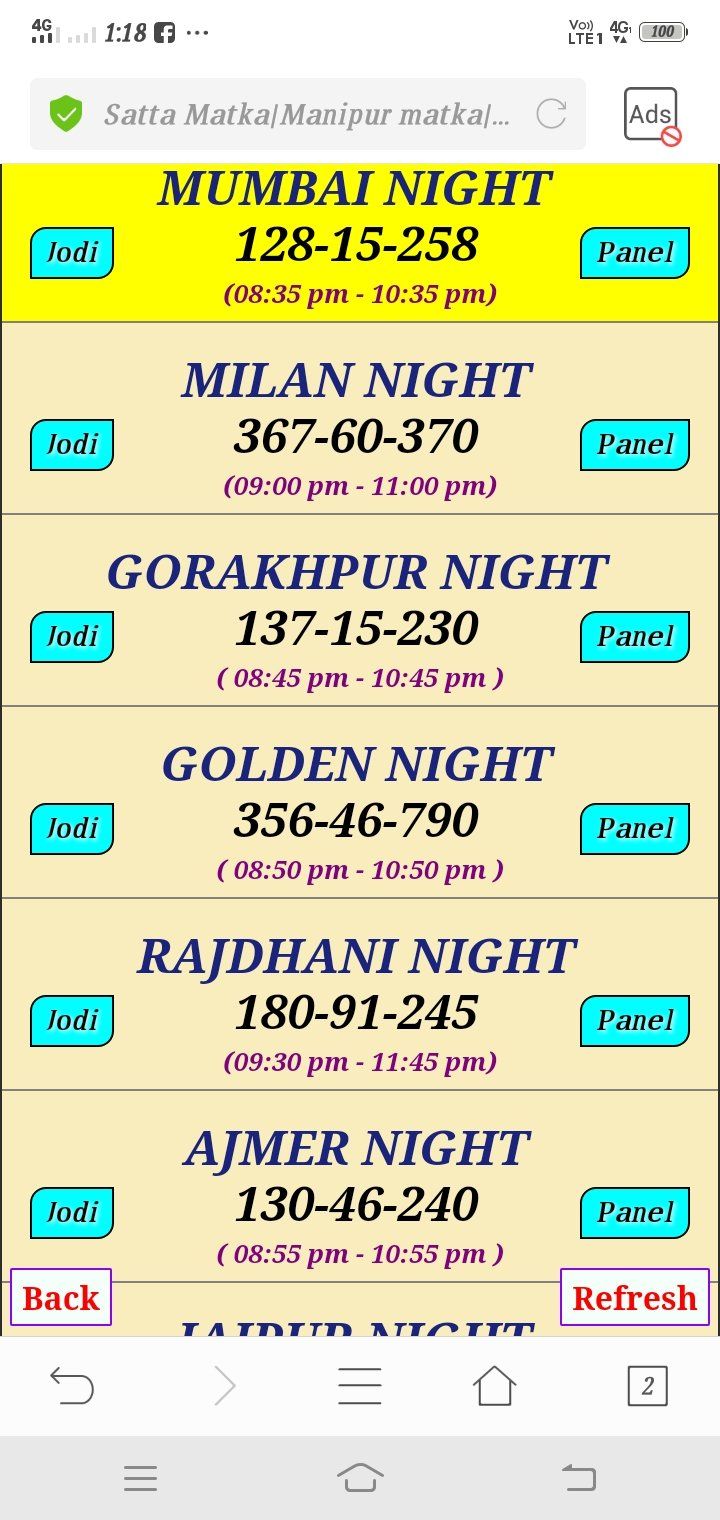
Task: Click the Back link at page bottom
Action: click(60, 1297)
